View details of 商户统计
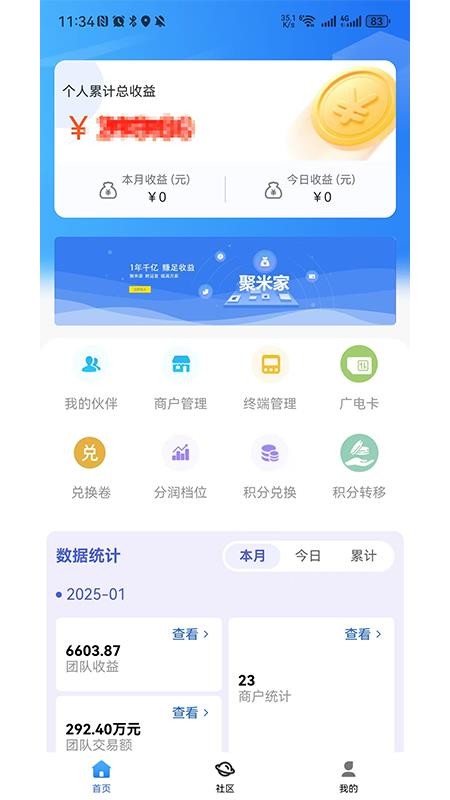The height and width of the screenshot is (800, 450). tap(363, 634)
